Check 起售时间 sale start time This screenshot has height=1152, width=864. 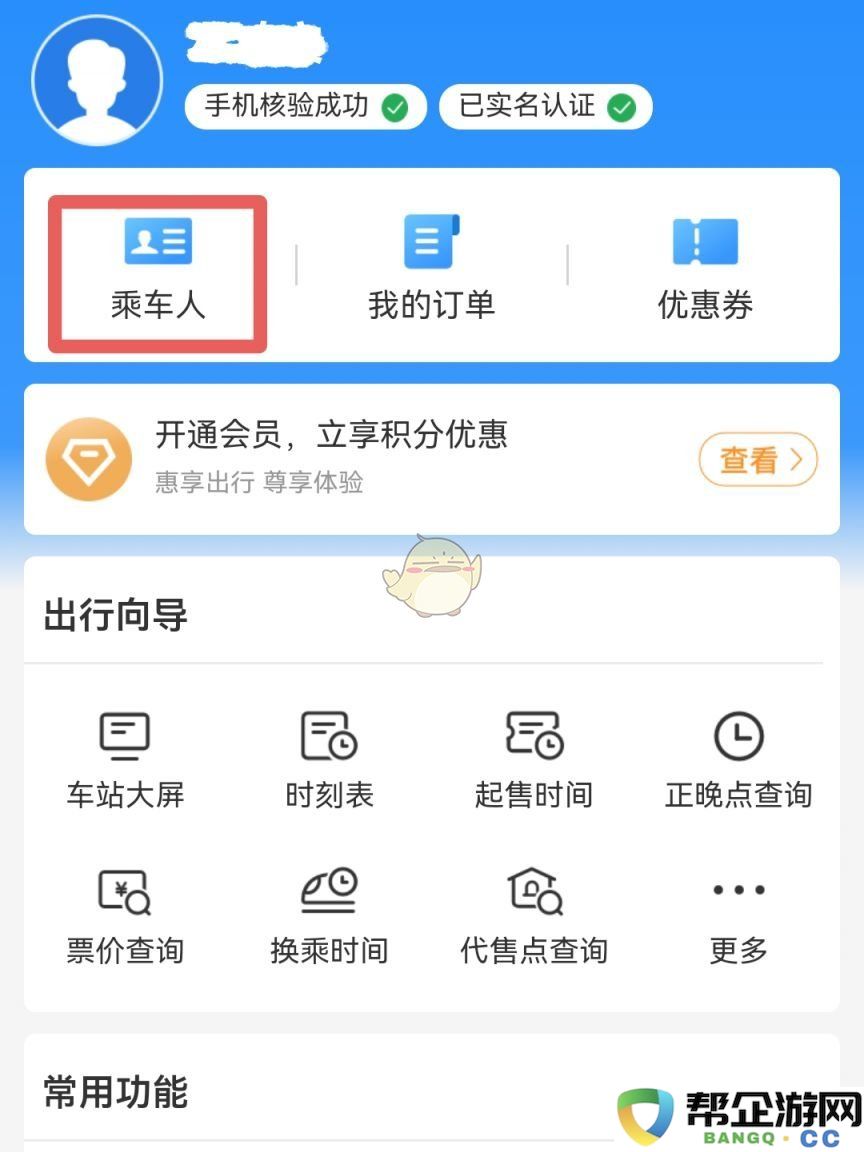534,760
